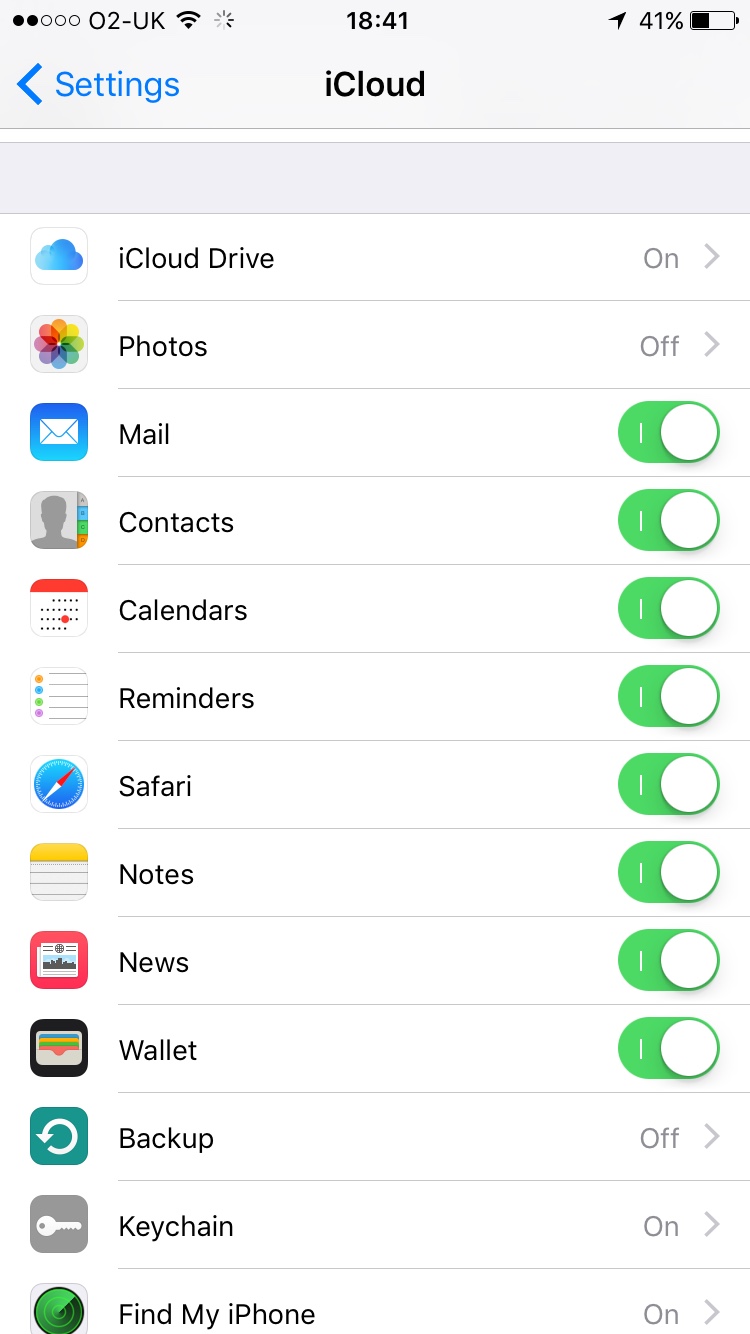The width and height of the screenshot is (750, 1334).
Task: Disable the Contacts switch
Action: 668,521
